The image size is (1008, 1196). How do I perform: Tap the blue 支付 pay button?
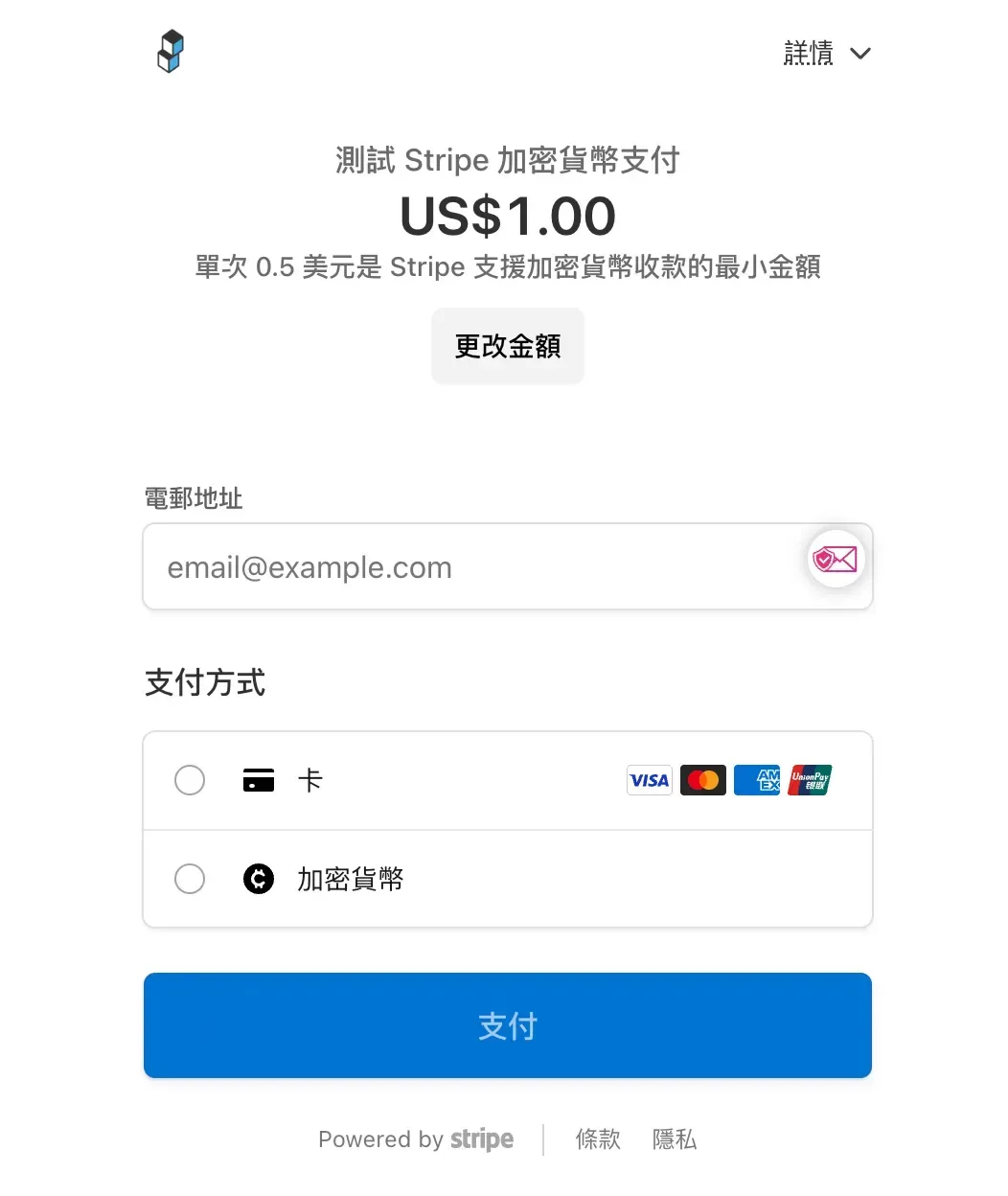click(507, 1025)
